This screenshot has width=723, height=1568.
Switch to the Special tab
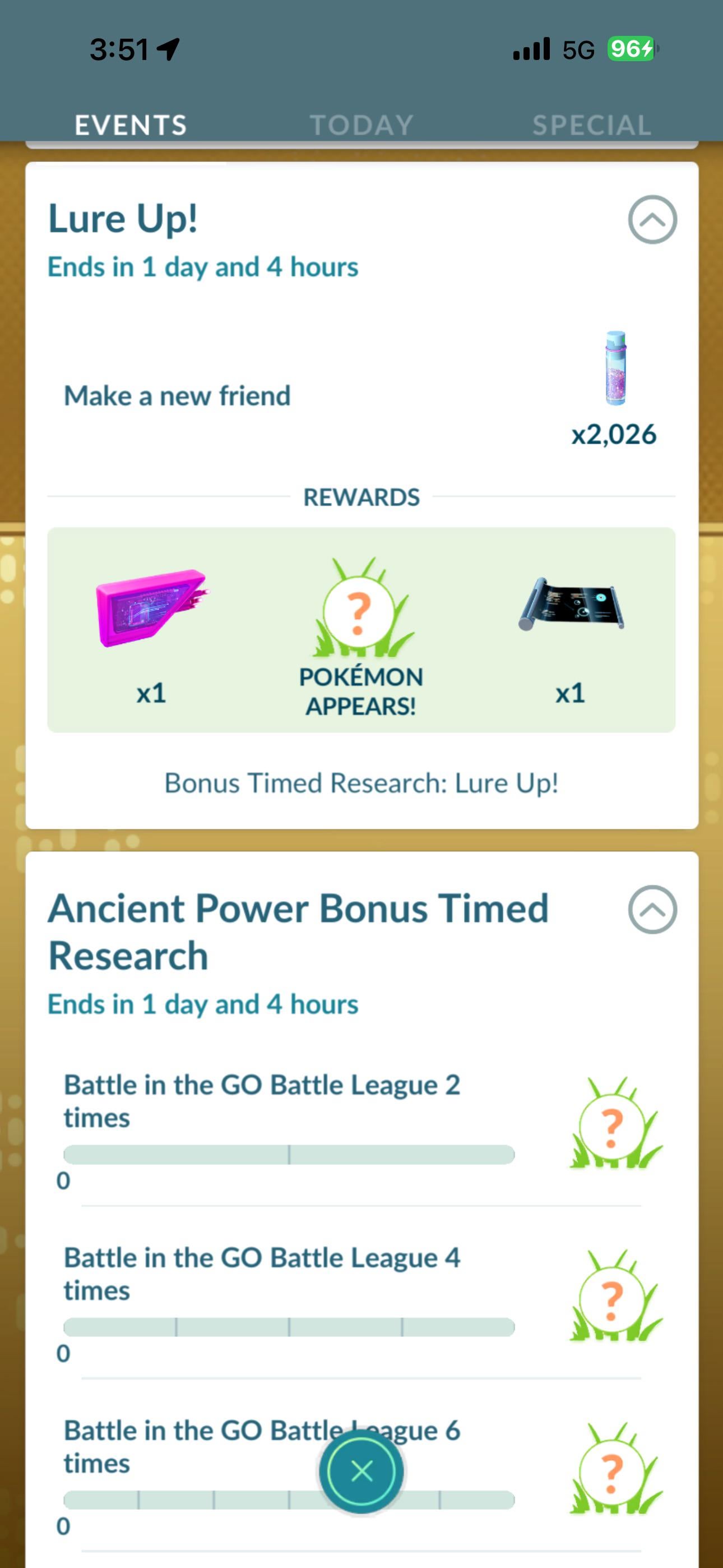(591, 126)
